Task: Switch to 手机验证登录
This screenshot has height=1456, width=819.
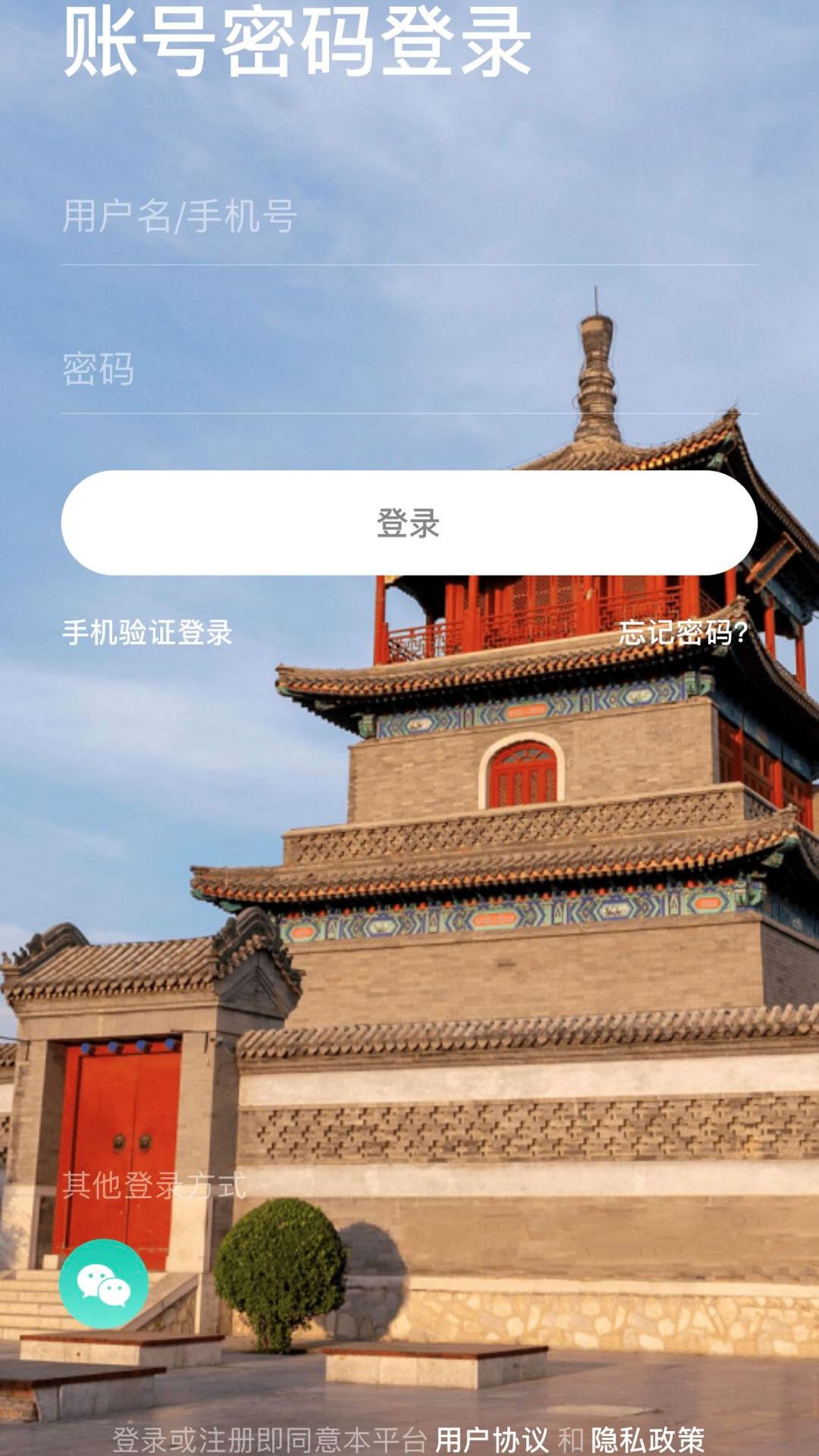Action: pyautogui.click(x=147, y=632)
